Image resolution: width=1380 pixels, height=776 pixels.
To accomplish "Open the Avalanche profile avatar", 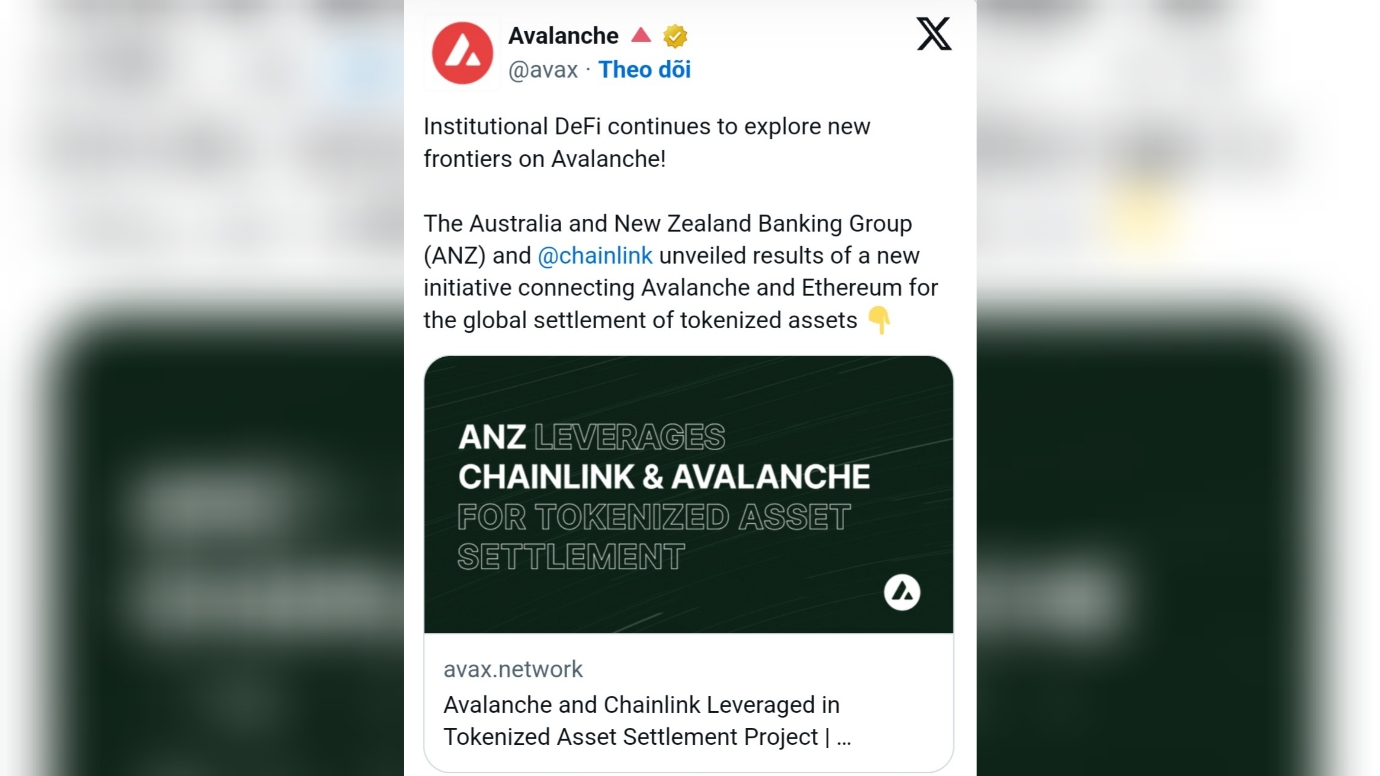I will click(462, 53).
